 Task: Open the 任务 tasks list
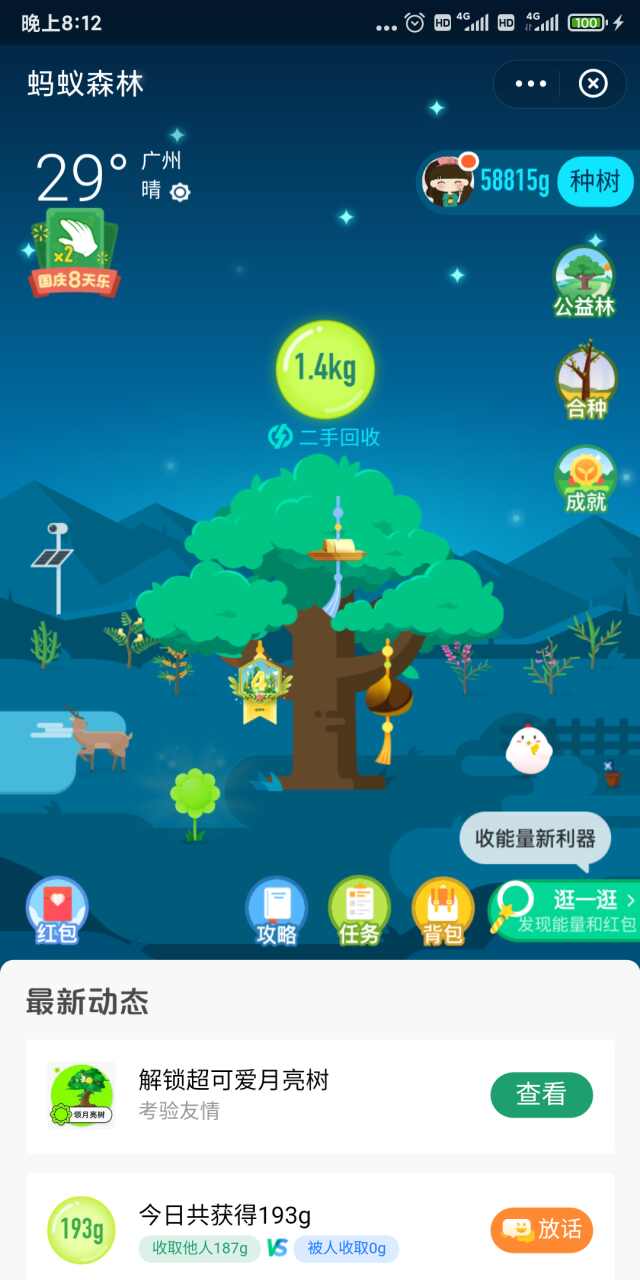359,911
